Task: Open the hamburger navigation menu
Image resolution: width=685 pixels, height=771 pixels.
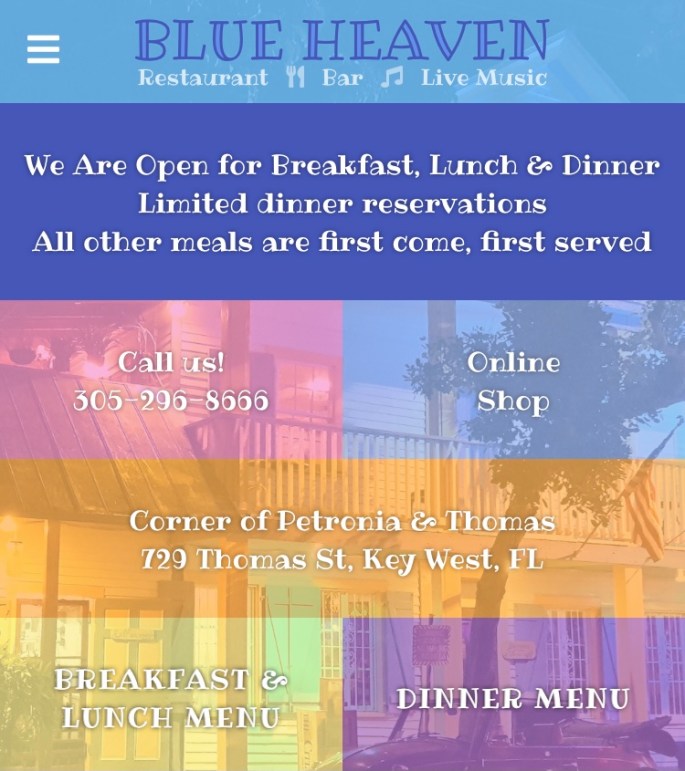Action: [x=43, y=49]
